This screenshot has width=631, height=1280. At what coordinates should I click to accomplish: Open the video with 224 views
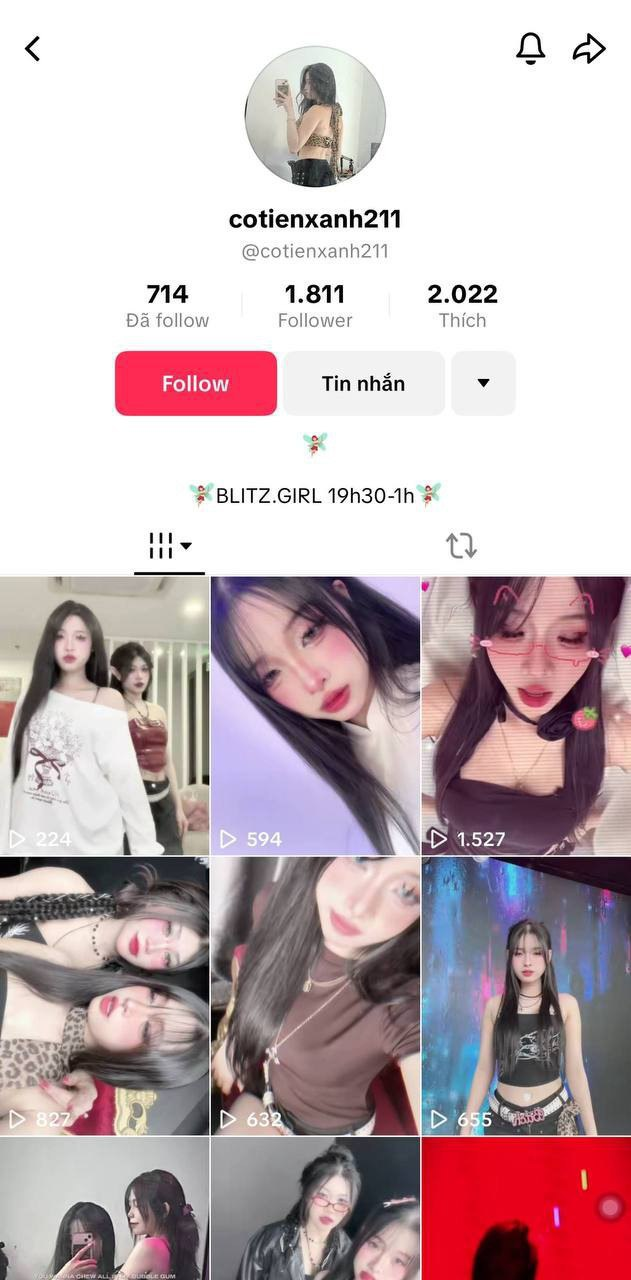point(104,715)
